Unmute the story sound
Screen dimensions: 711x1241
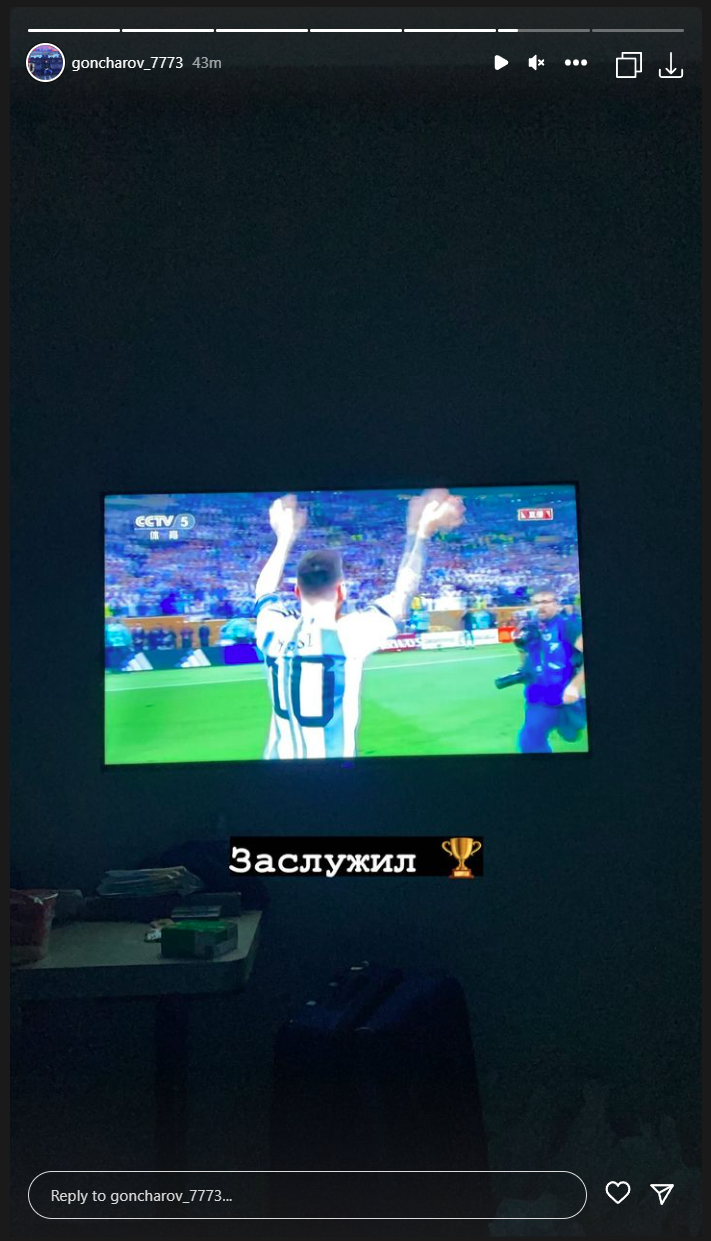click(x=537, y=63)
